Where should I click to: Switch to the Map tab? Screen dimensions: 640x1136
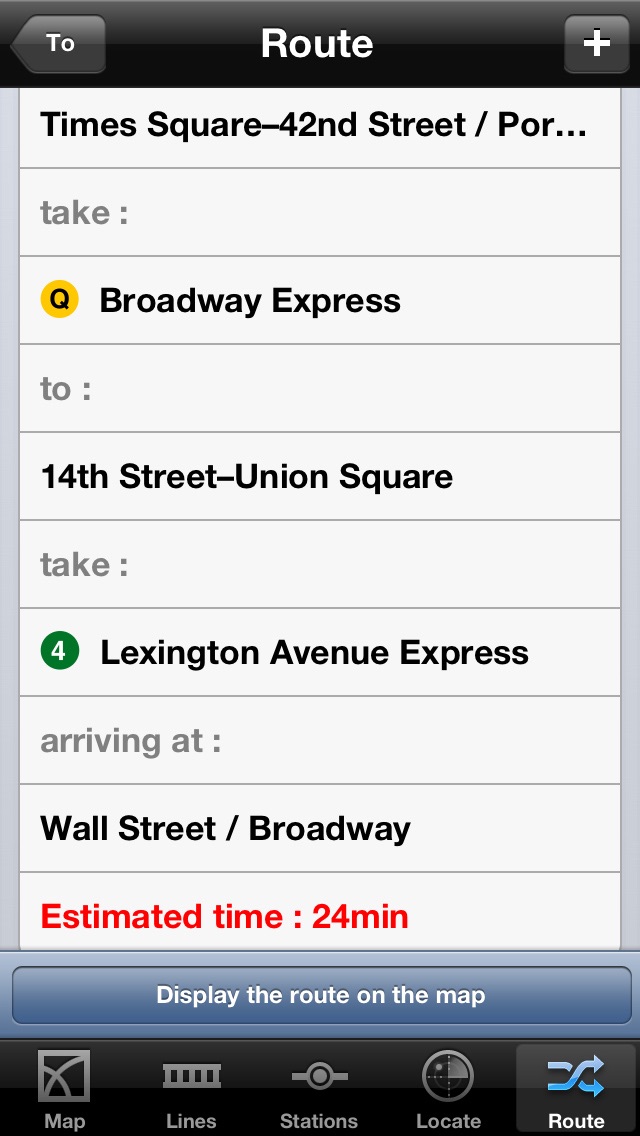[x=64, y=1089]
